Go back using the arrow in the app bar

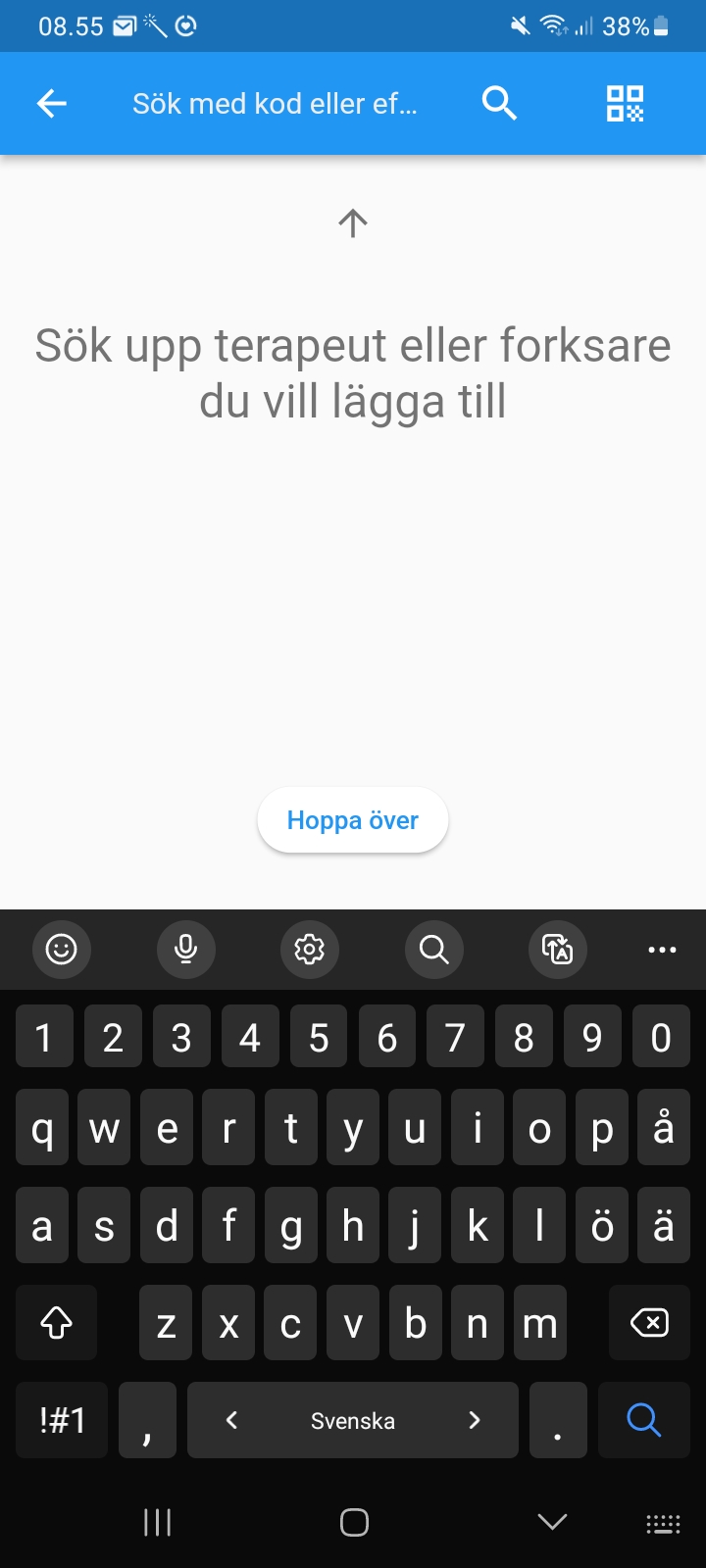click(x=52, y=103)
